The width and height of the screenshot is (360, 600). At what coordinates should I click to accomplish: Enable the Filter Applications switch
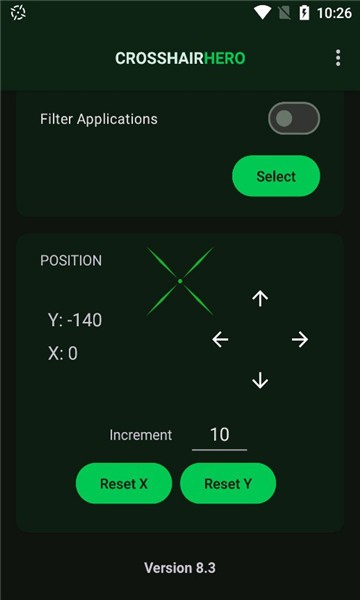[x=294, y=119]
